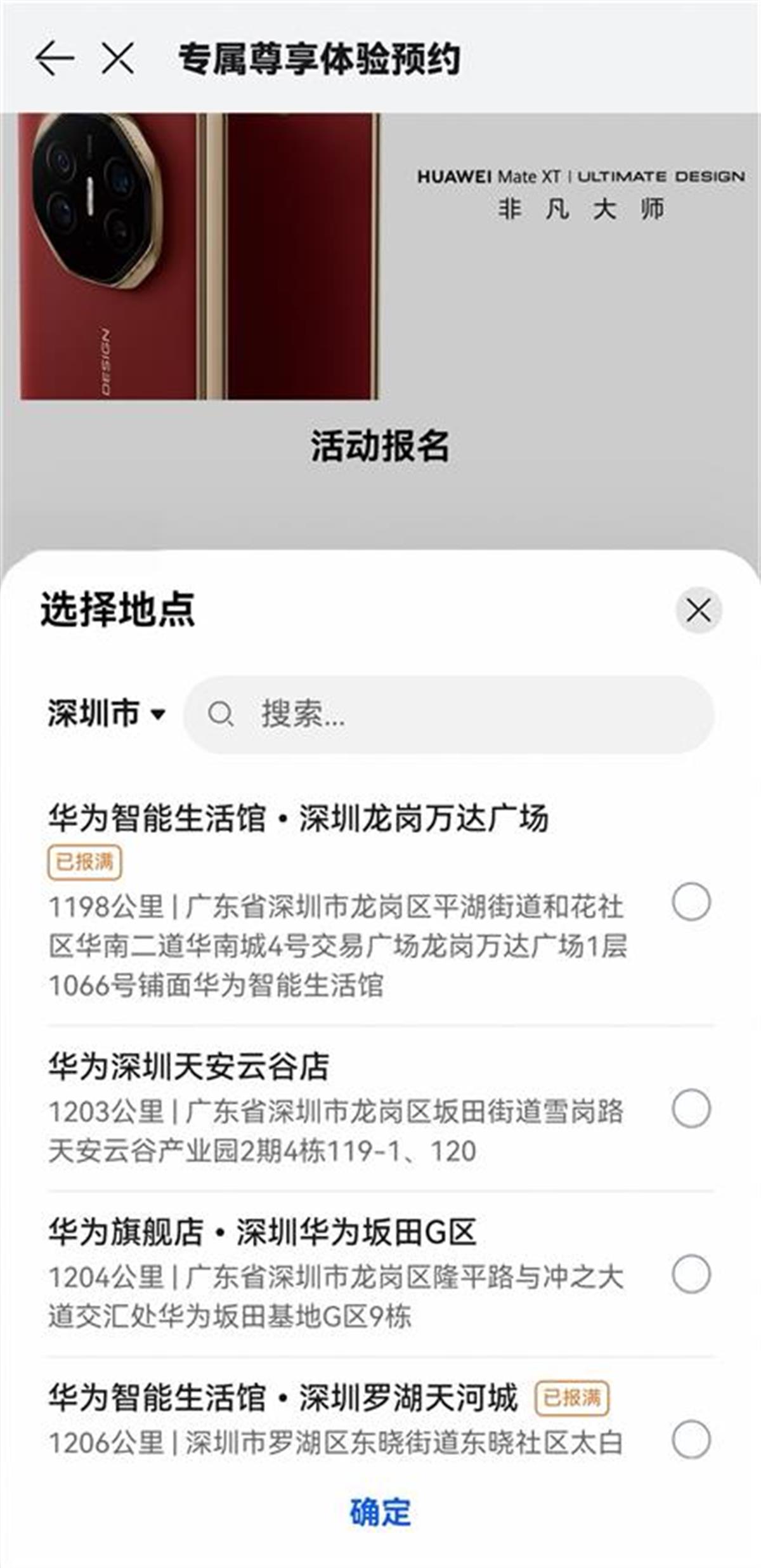Pick 华为旗舰店·深圳华为坂田G区 radio option

point(691,1274)
